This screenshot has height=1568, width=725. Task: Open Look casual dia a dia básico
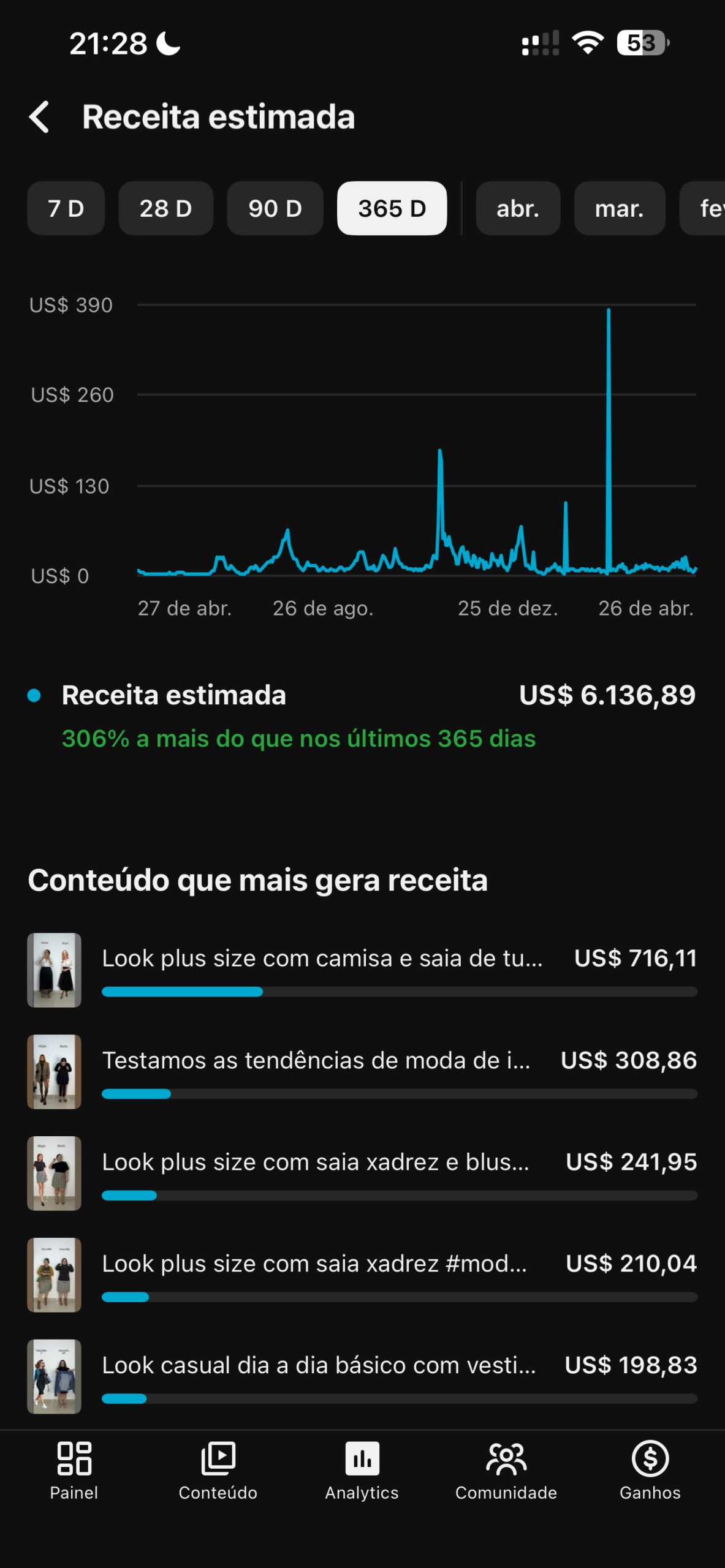(x=319, y=1365)
